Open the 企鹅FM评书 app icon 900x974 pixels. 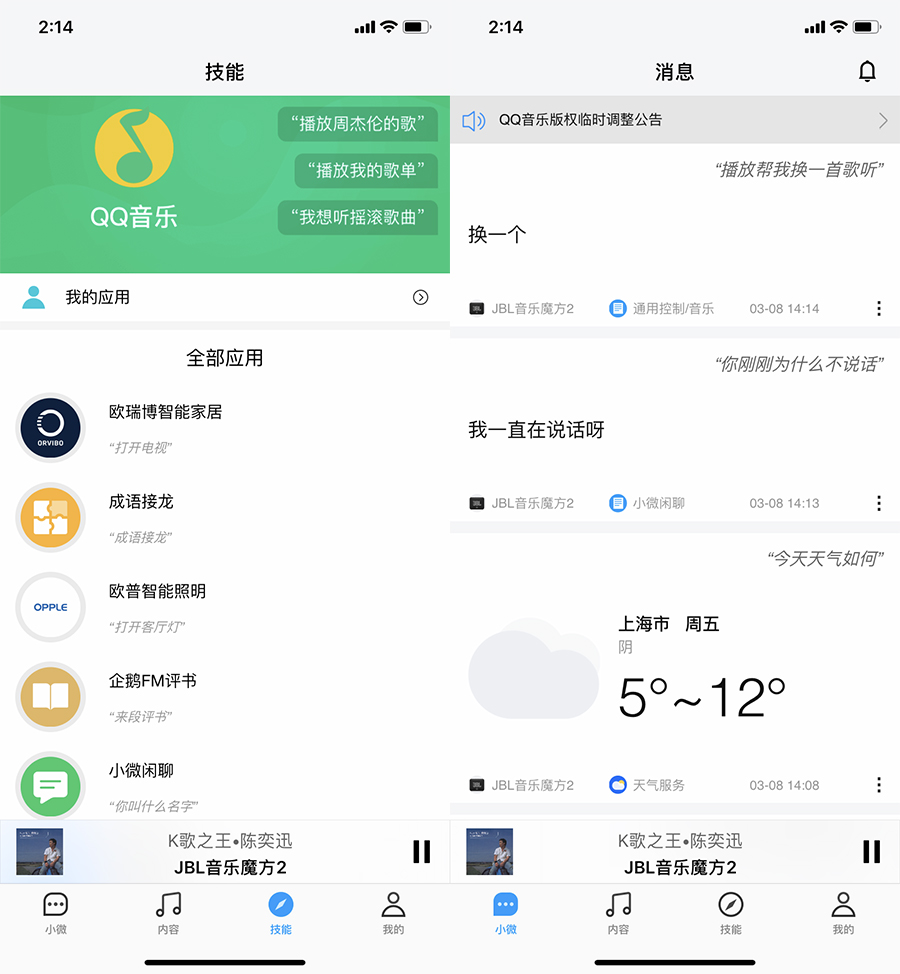(x=50, y=697)
